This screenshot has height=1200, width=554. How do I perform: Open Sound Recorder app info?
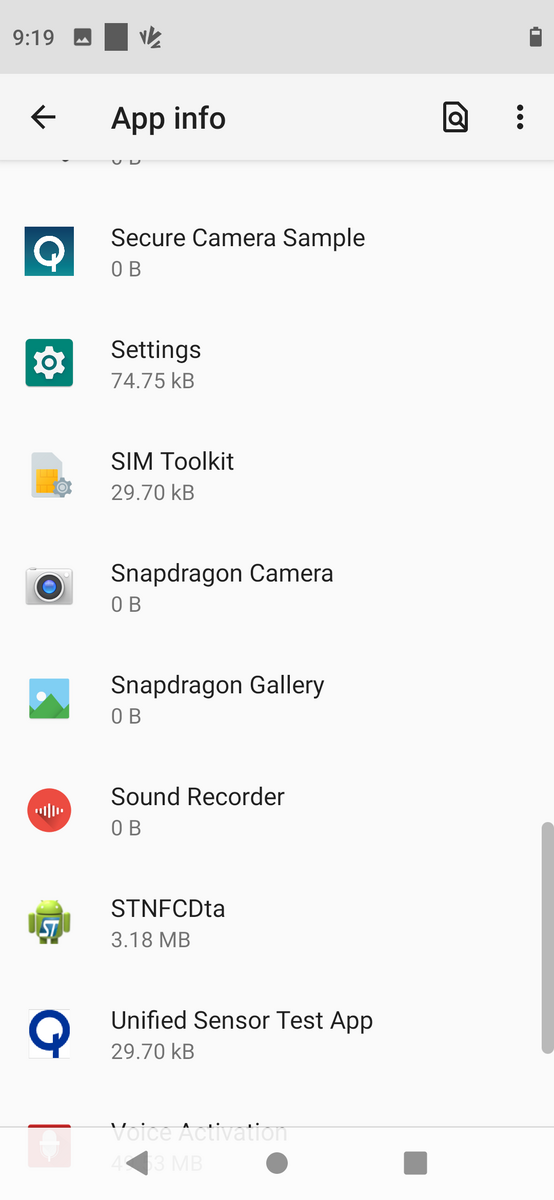277,811
